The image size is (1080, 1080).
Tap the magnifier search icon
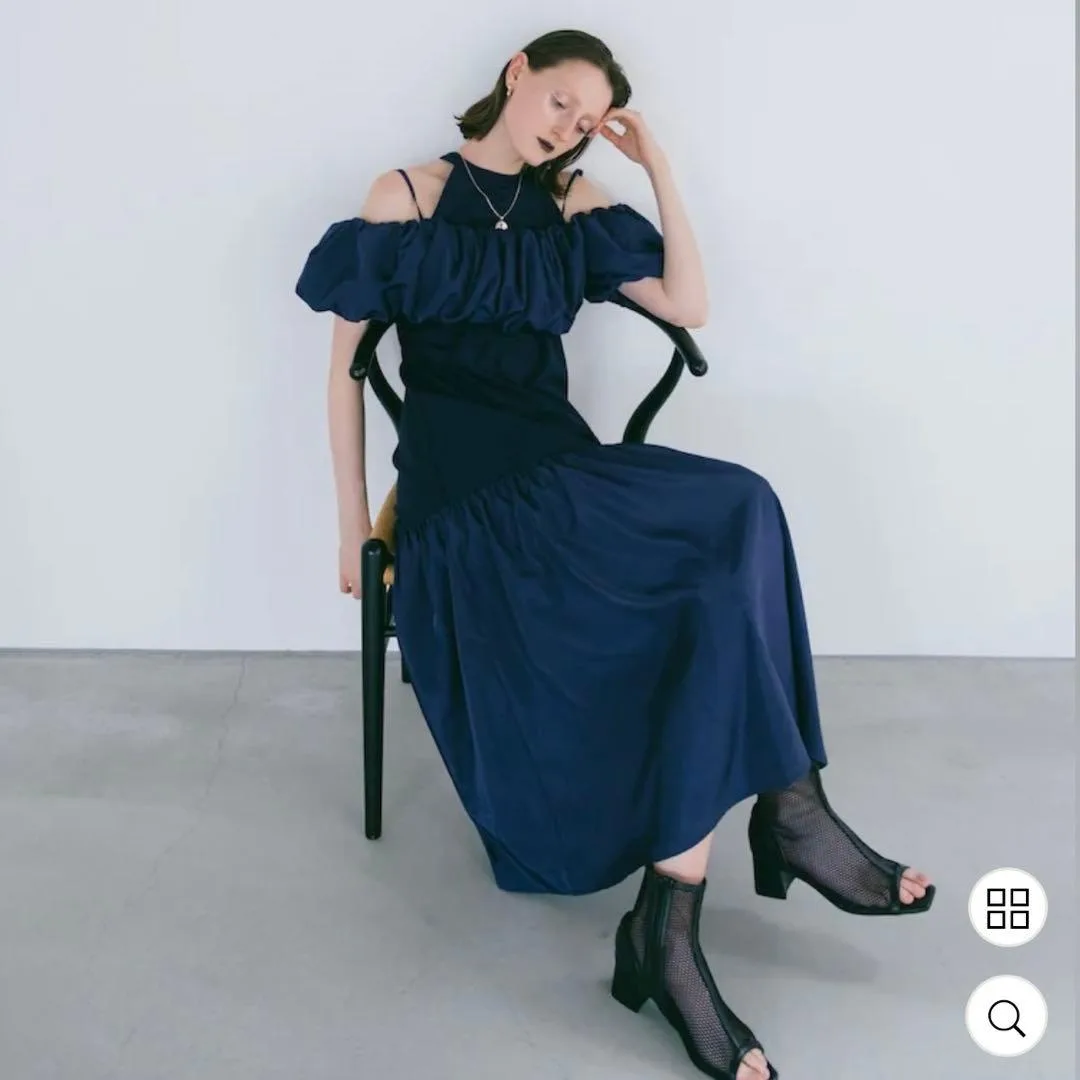(1006, 1016)
